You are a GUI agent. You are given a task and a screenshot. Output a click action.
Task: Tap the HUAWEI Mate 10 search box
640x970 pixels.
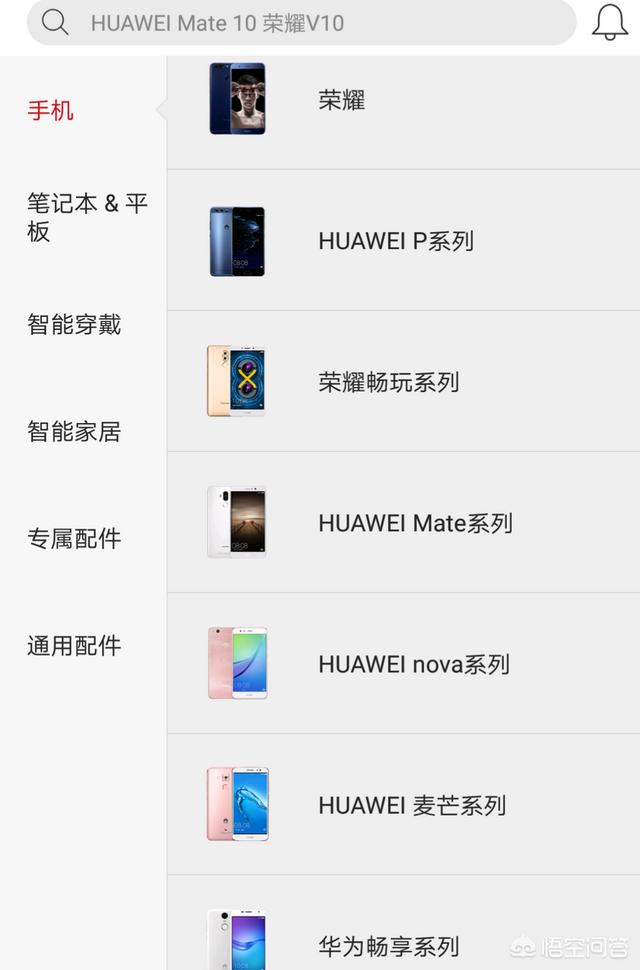tap(300, 23)
